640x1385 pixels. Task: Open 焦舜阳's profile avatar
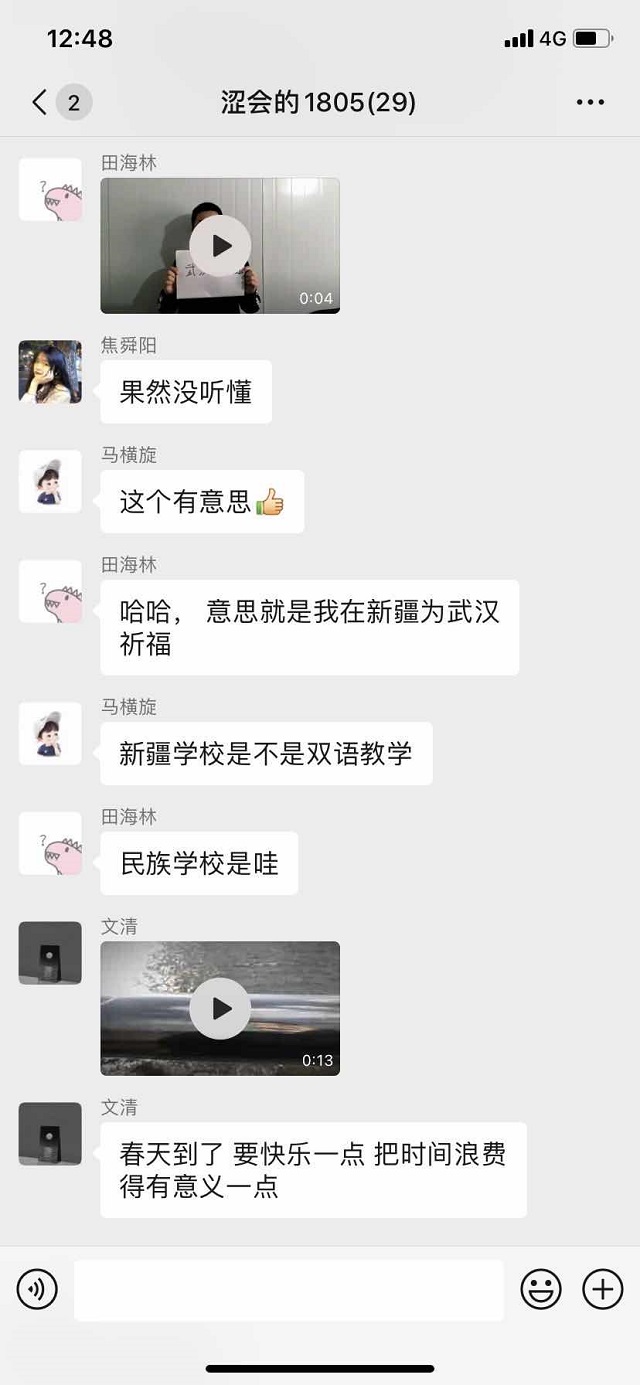pos(50,372)
